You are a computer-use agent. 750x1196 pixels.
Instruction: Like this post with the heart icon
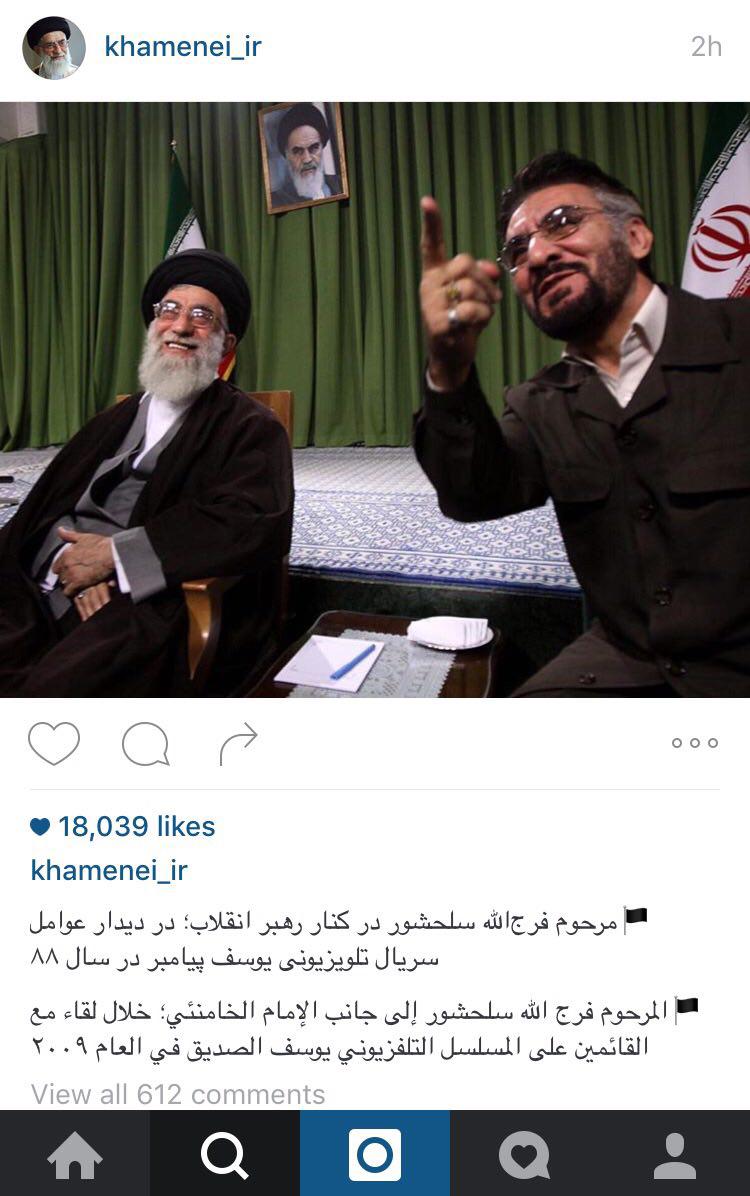point(54,743)
